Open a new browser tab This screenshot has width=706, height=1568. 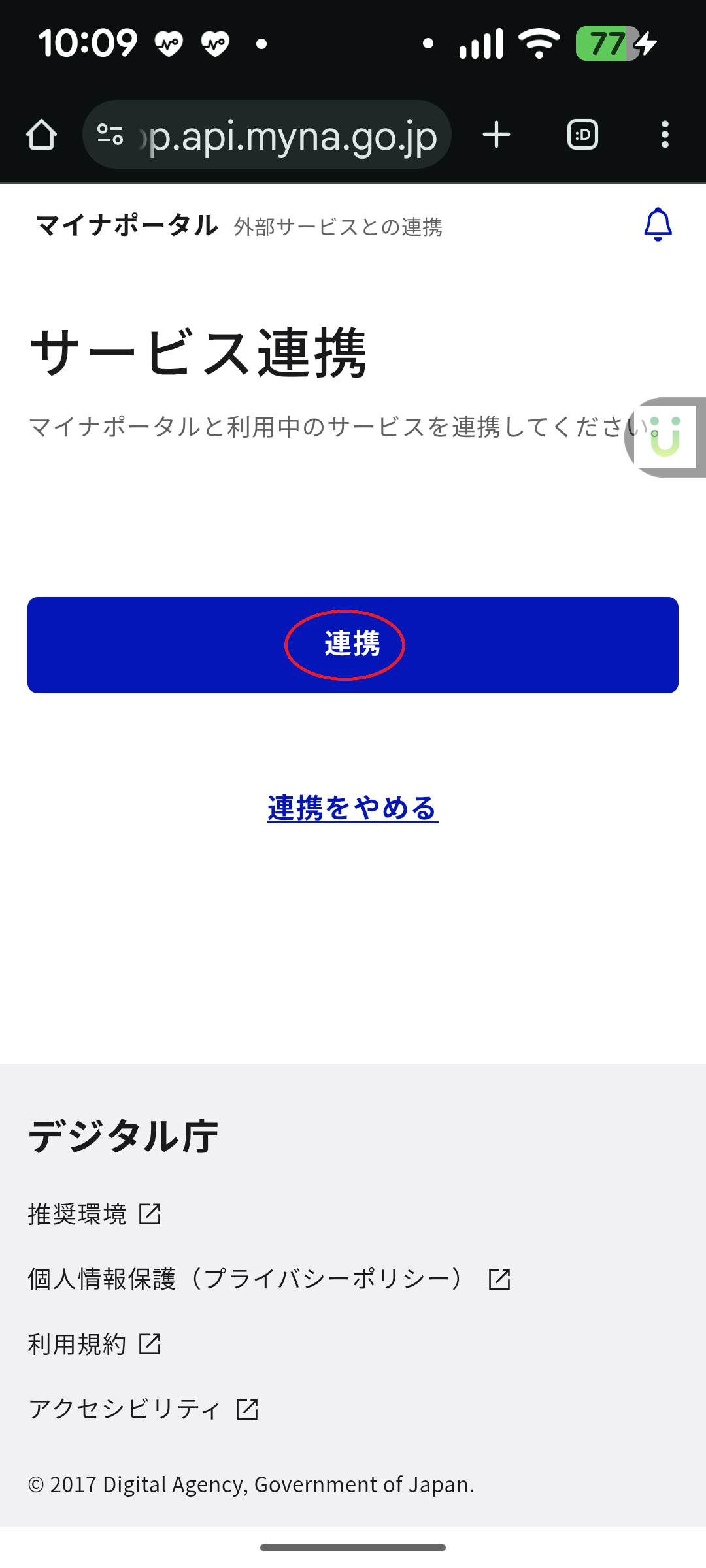[496, 135]
